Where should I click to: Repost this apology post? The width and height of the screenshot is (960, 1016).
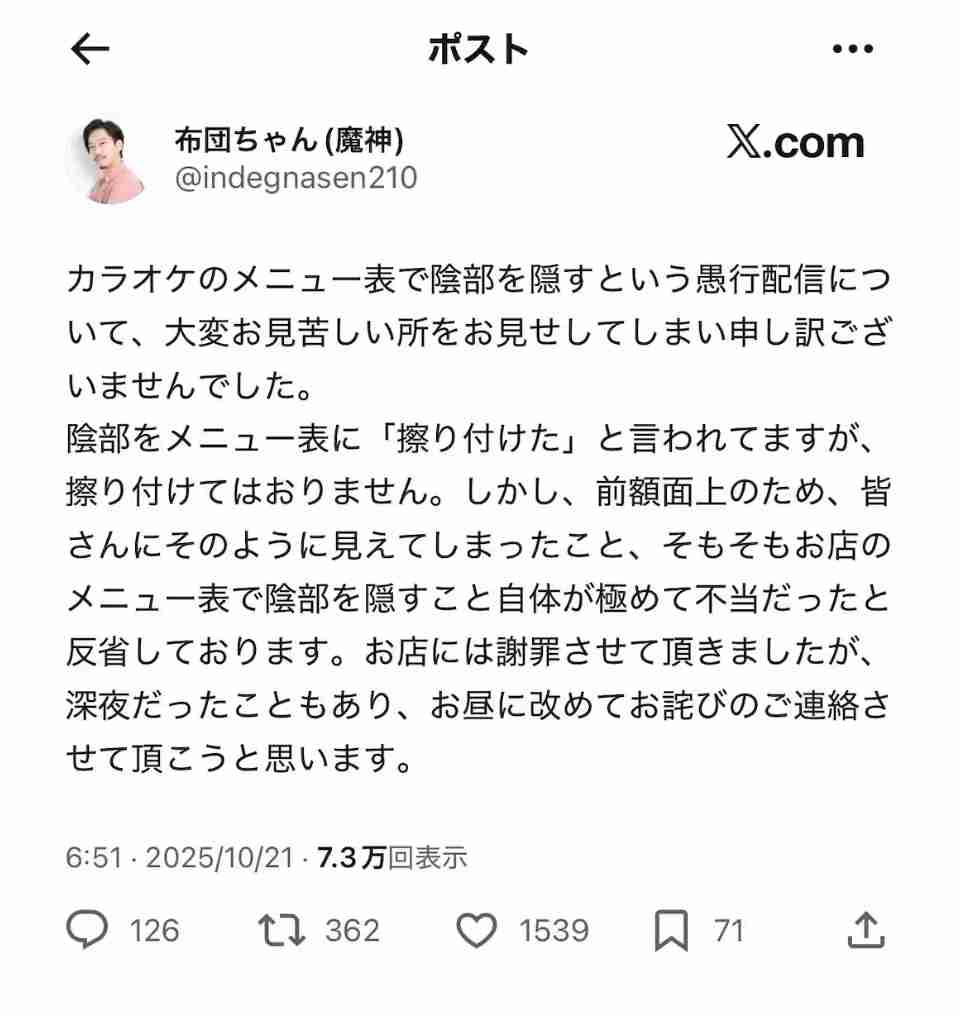point(280,931)
